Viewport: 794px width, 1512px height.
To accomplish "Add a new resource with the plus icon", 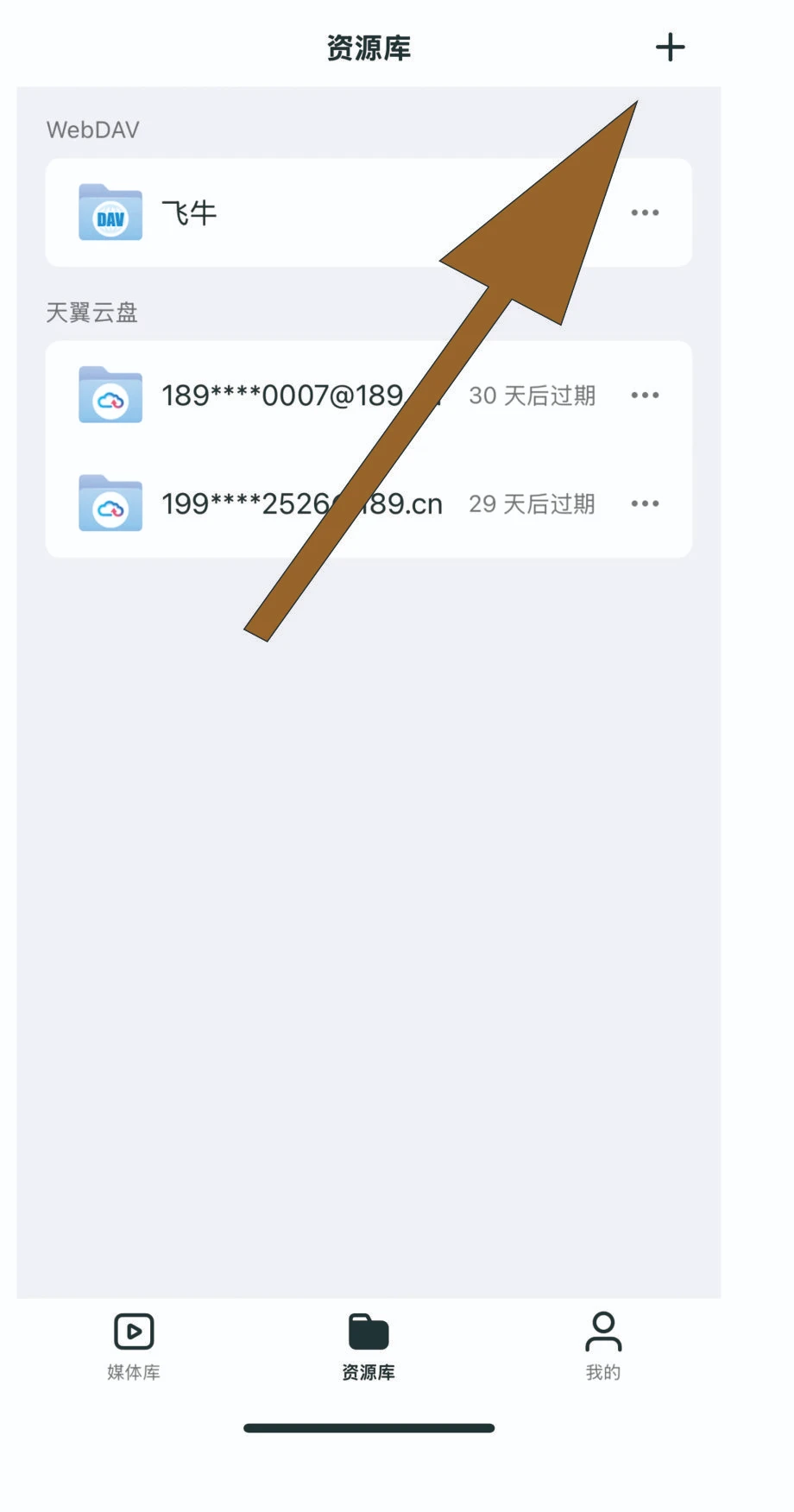I will 670,47.
